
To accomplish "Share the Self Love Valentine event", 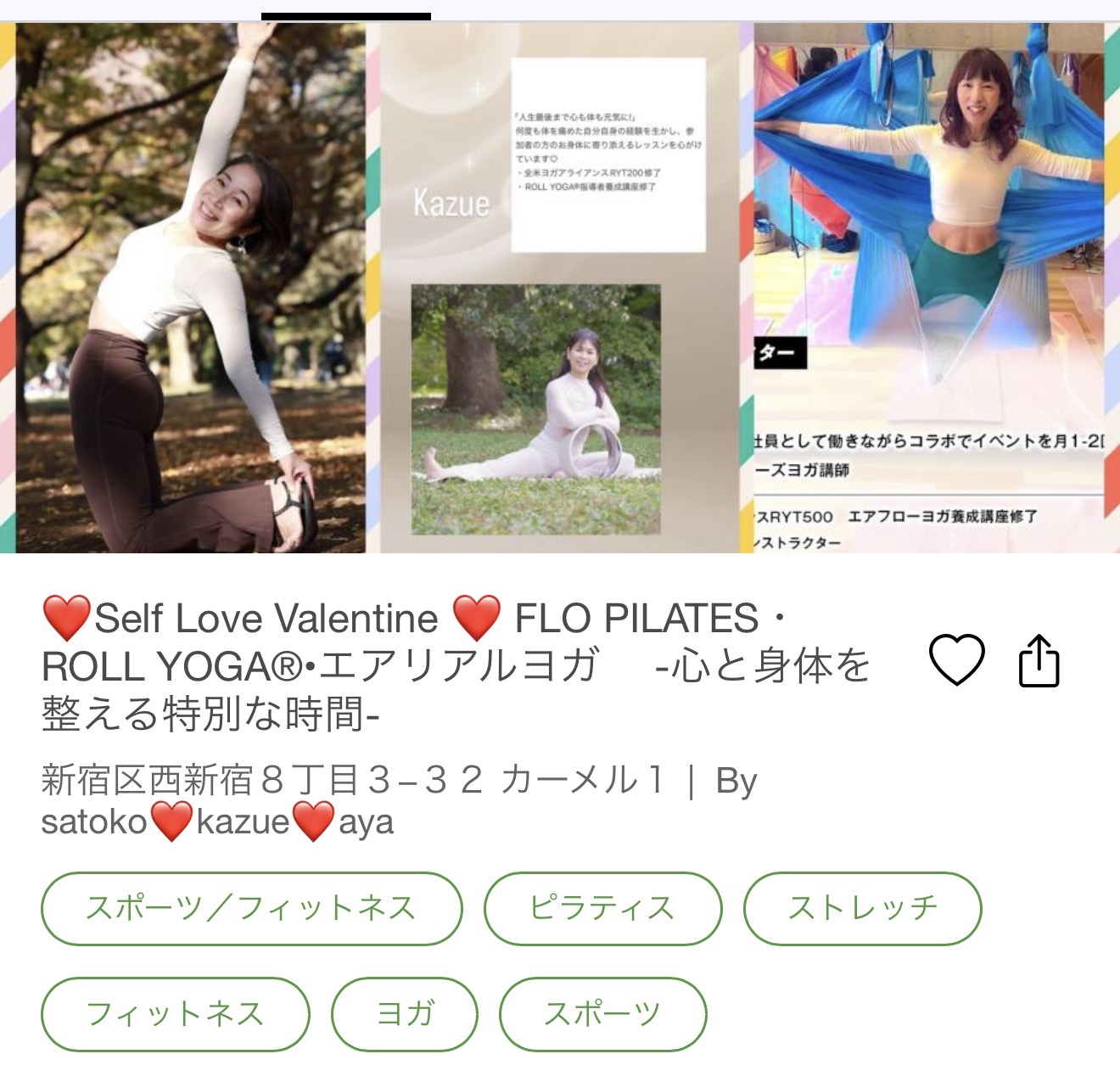I will (x=1039, y=660).
